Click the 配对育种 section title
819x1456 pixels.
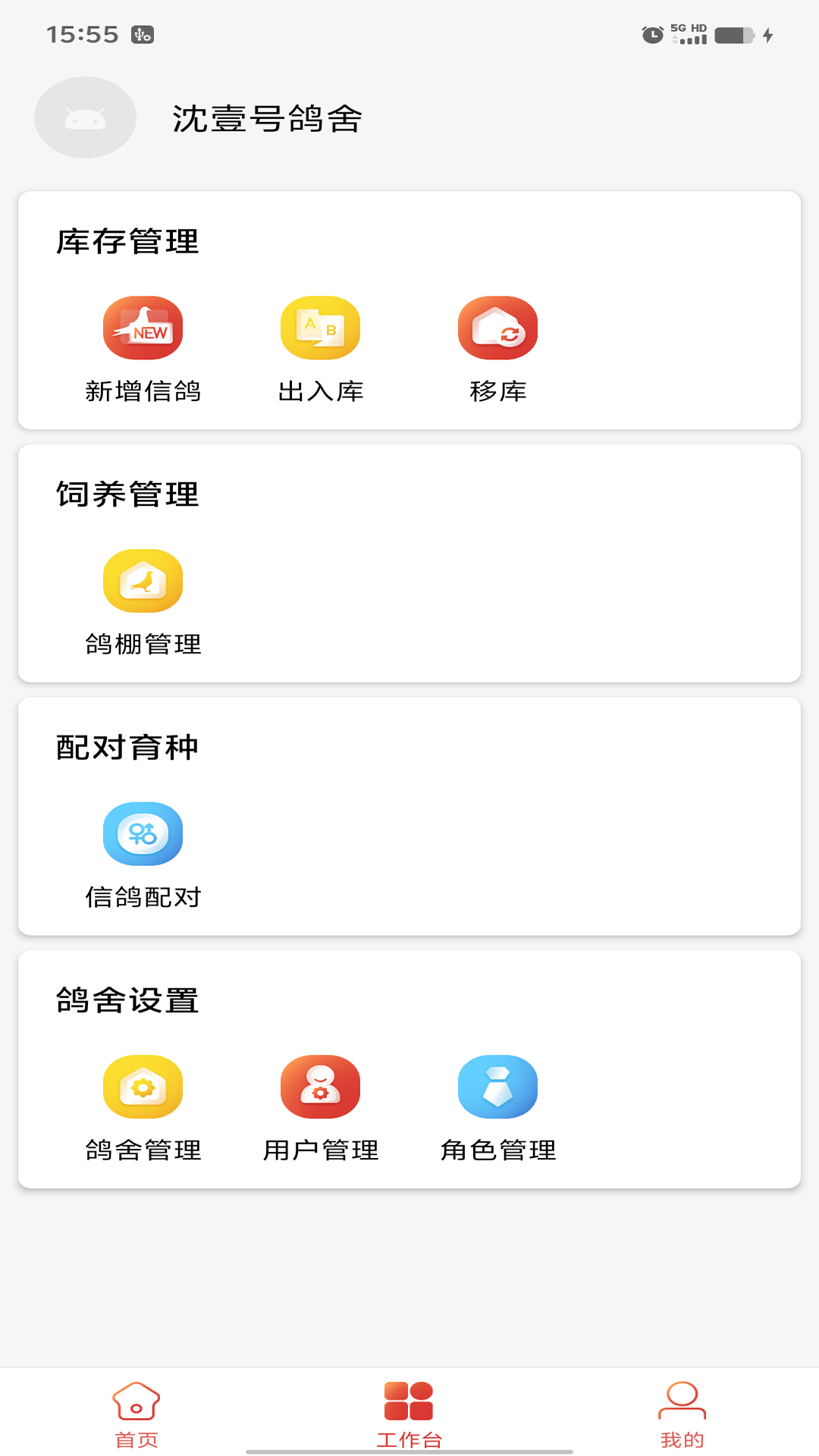click(x=127, y=747)
